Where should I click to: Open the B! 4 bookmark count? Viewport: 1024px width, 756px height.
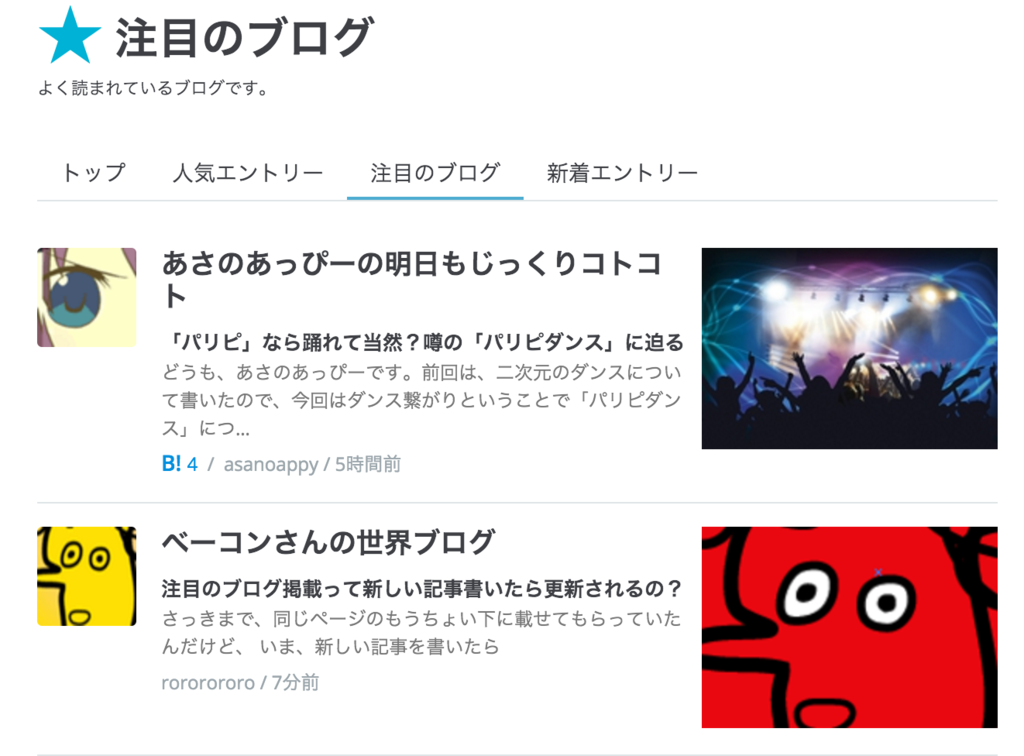[x=179, y=464]
